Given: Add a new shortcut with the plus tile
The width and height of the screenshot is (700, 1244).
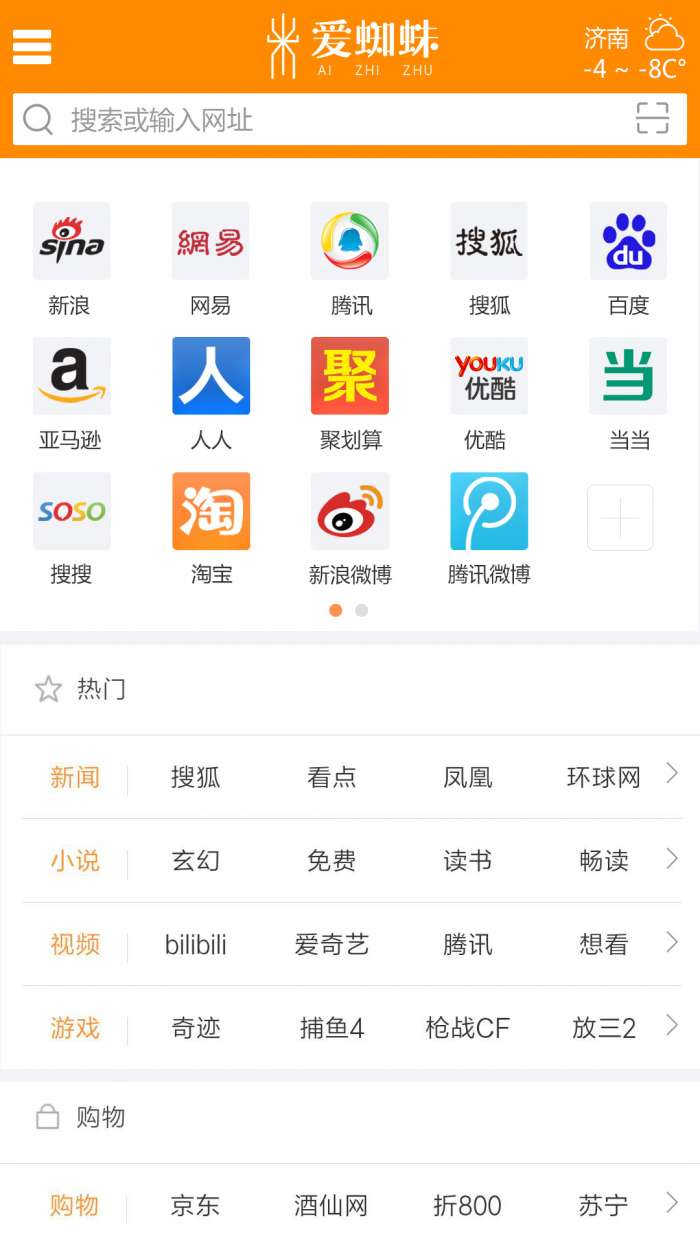Looking at the screenshot, I should click(620, 517).
